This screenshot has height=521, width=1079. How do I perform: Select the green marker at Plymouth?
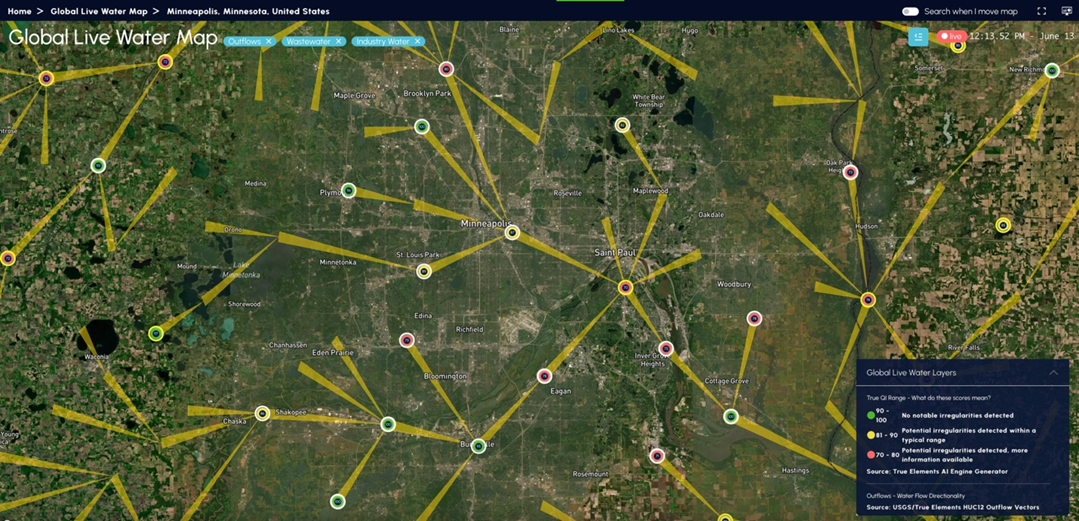348,190
